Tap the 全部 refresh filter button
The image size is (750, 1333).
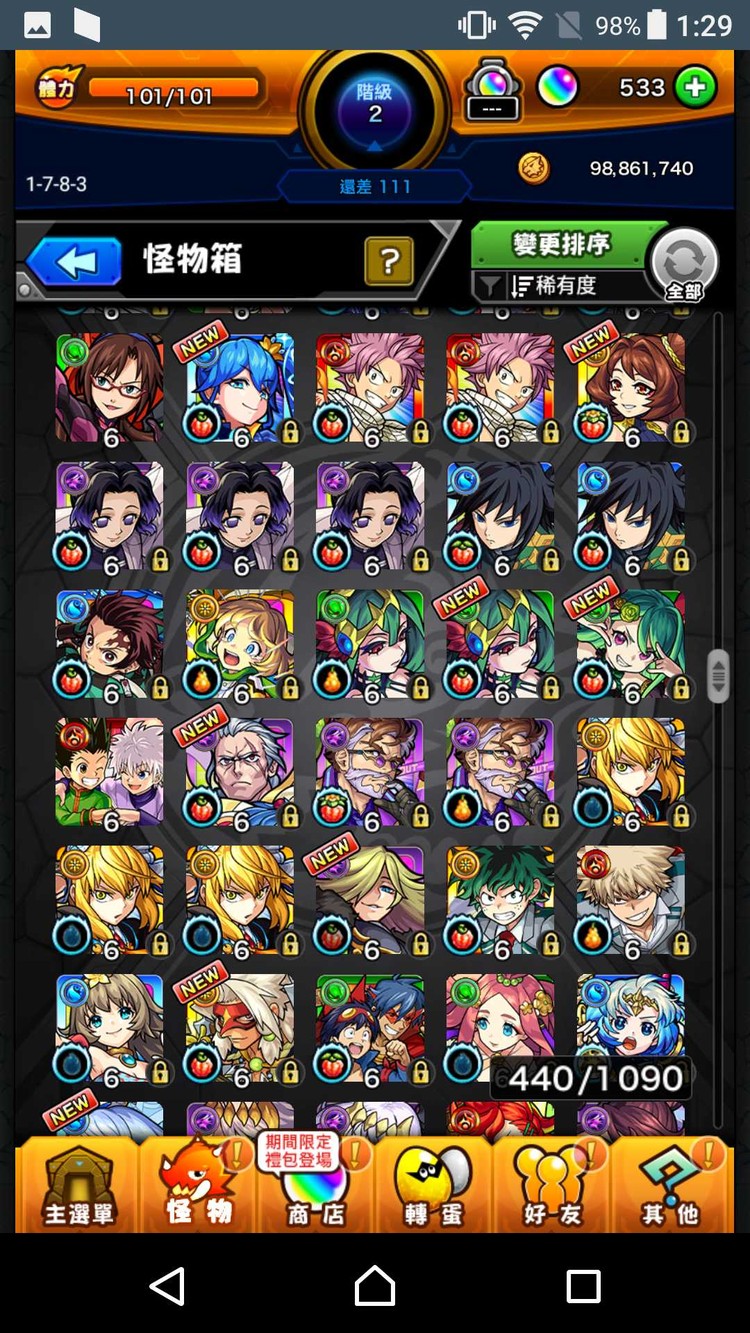[684, 265]
